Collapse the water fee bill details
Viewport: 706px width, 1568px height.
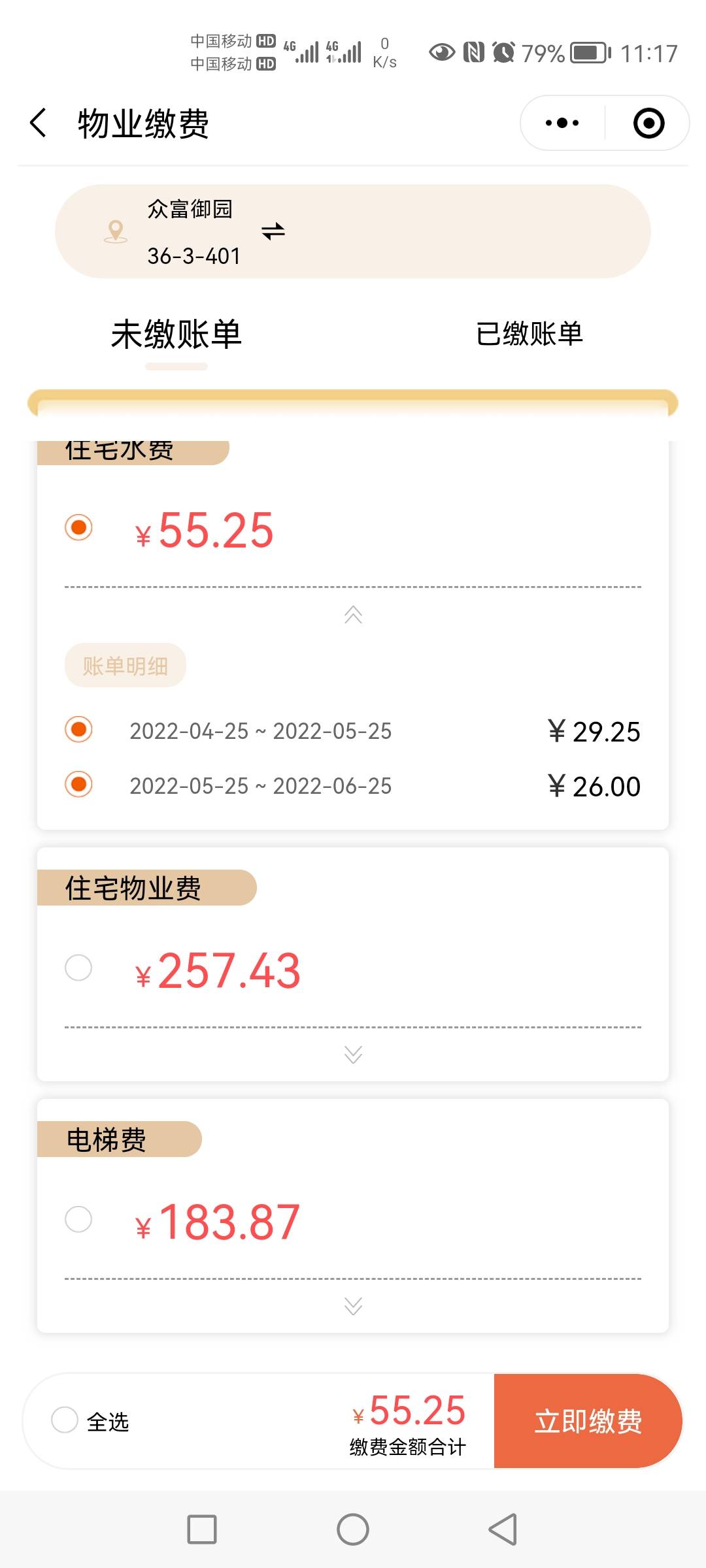point(353,615)
